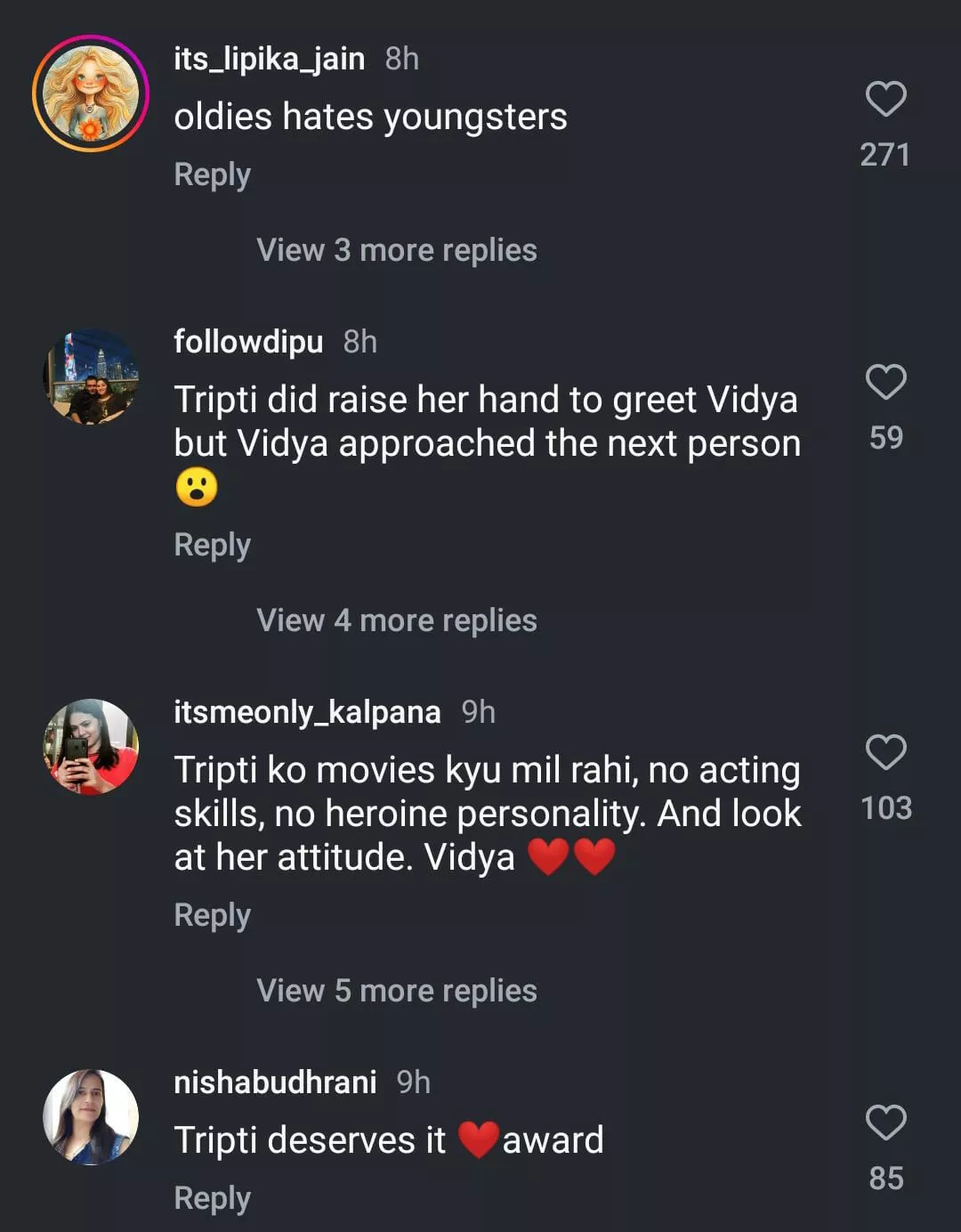The height and width of the screenshot is (1232, 961).
Task: Expand View 3 more replies
Action: click(396, 250)
